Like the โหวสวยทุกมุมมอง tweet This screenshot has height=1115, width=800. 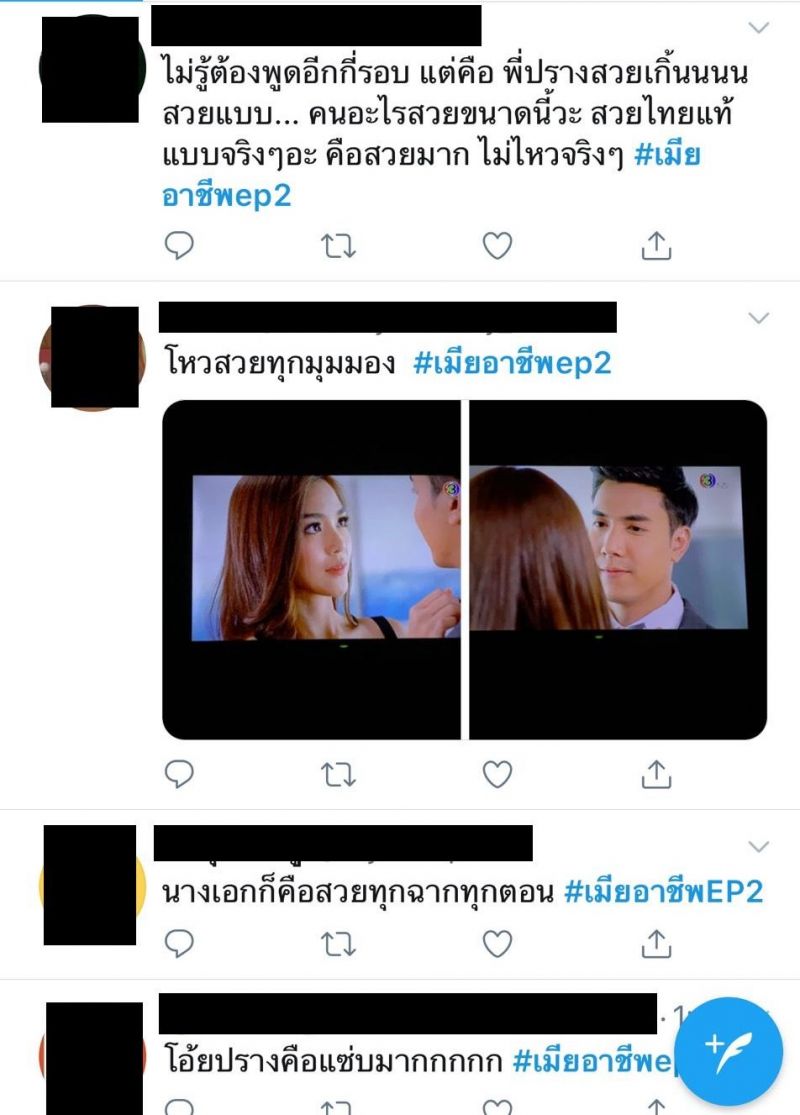497,773
